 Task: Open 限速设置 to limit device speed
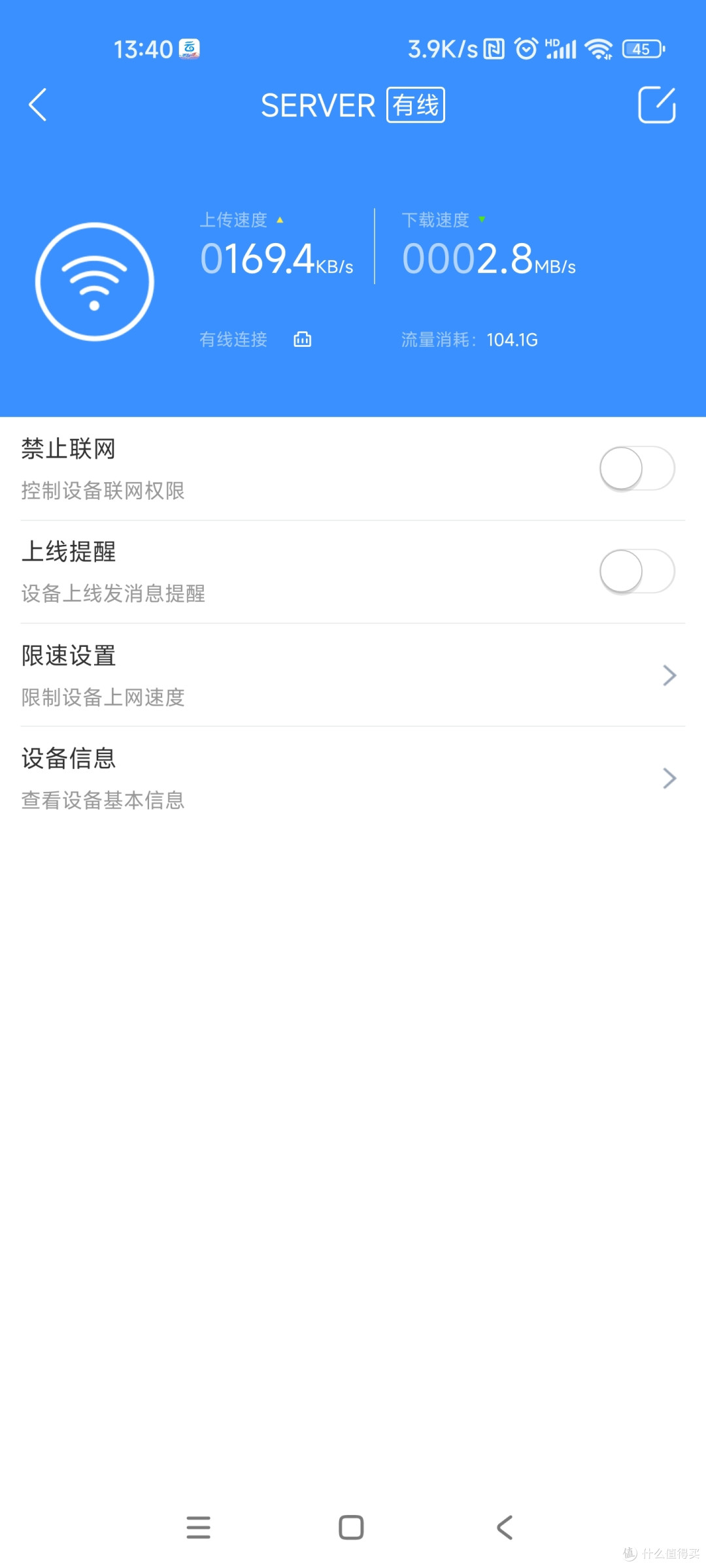(261, 675)
